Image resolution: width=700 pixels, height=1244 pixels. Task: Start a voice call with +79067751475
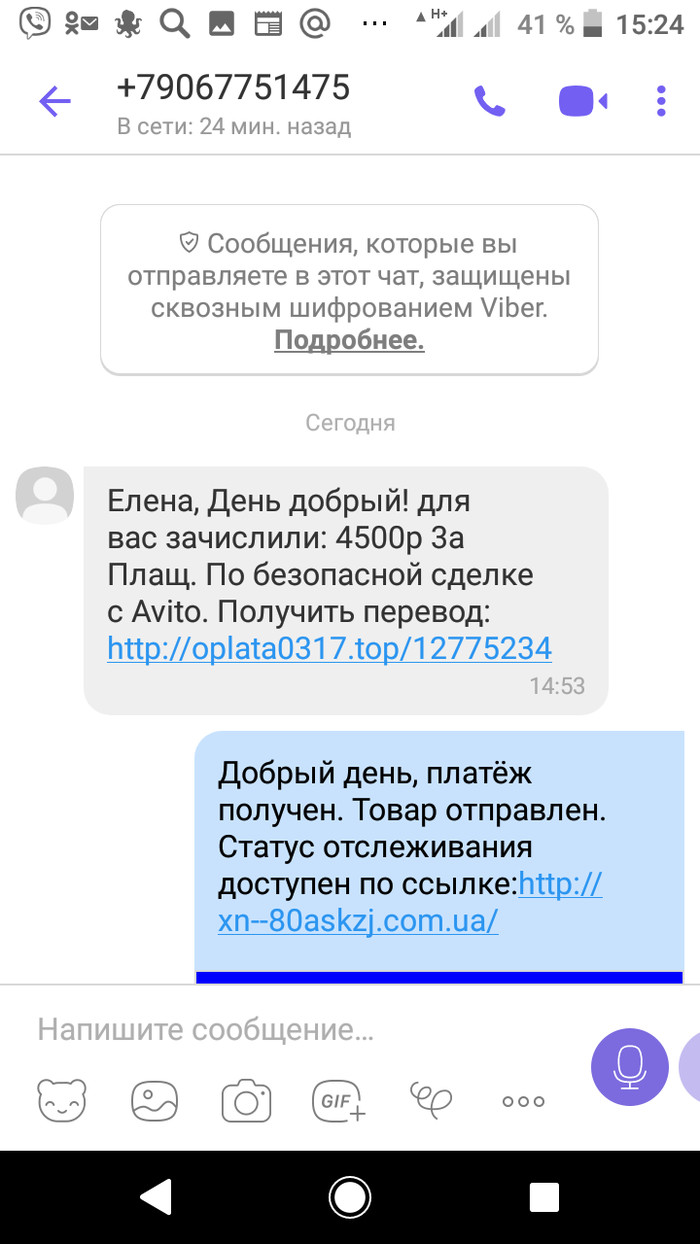coord(489,101)
